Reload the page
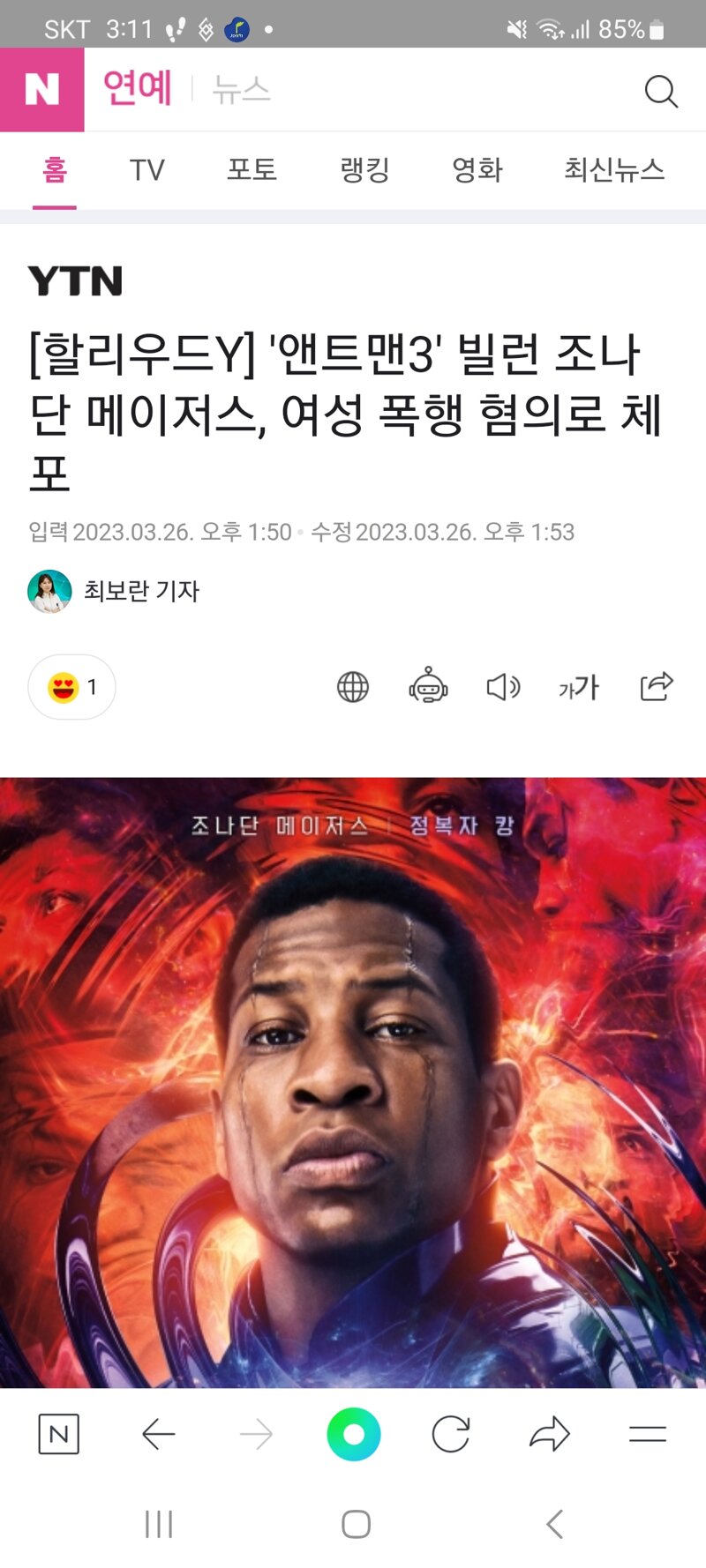The height and width of the screenshot is (1568, 706). pyautogui.click(x=451, y=1434)
